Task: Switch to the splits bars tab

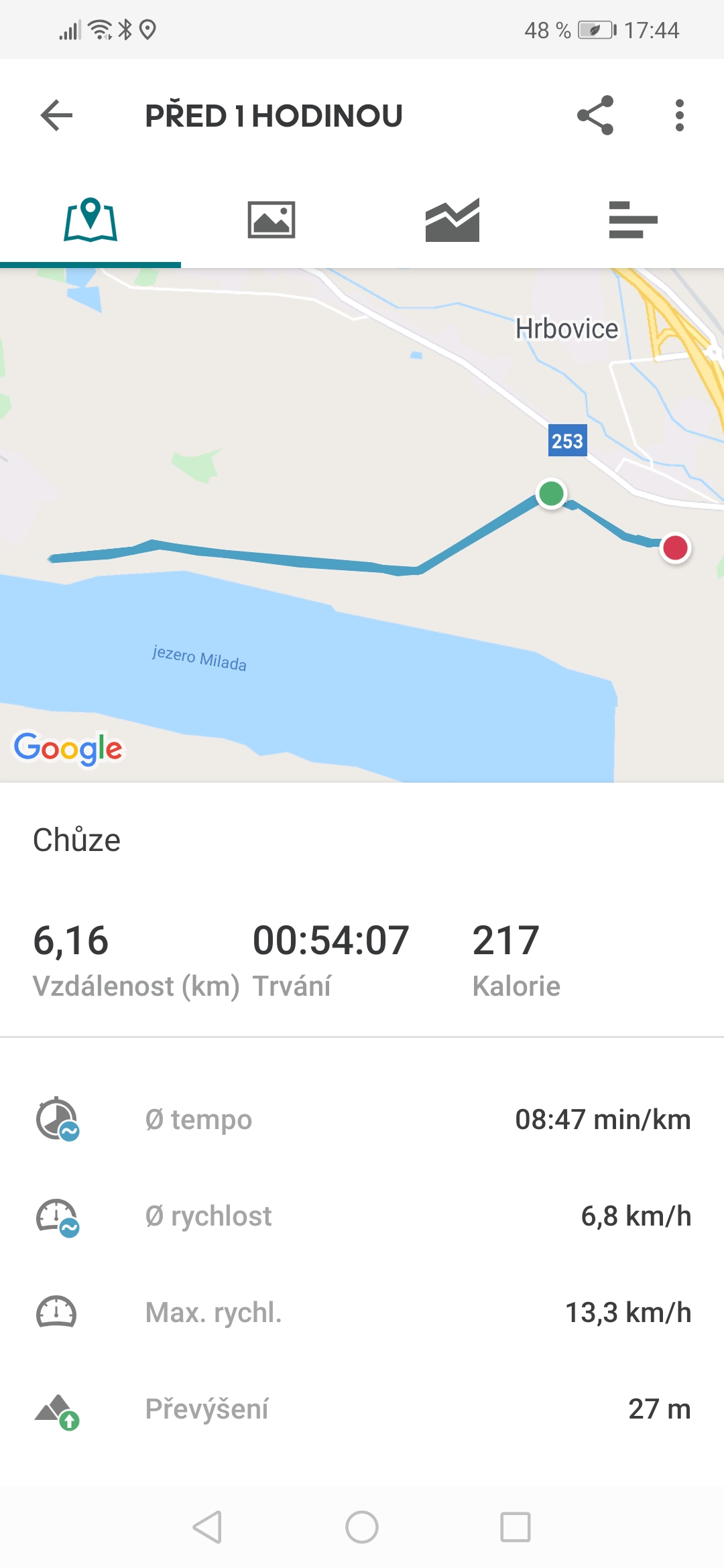Action: pos(633,220)
